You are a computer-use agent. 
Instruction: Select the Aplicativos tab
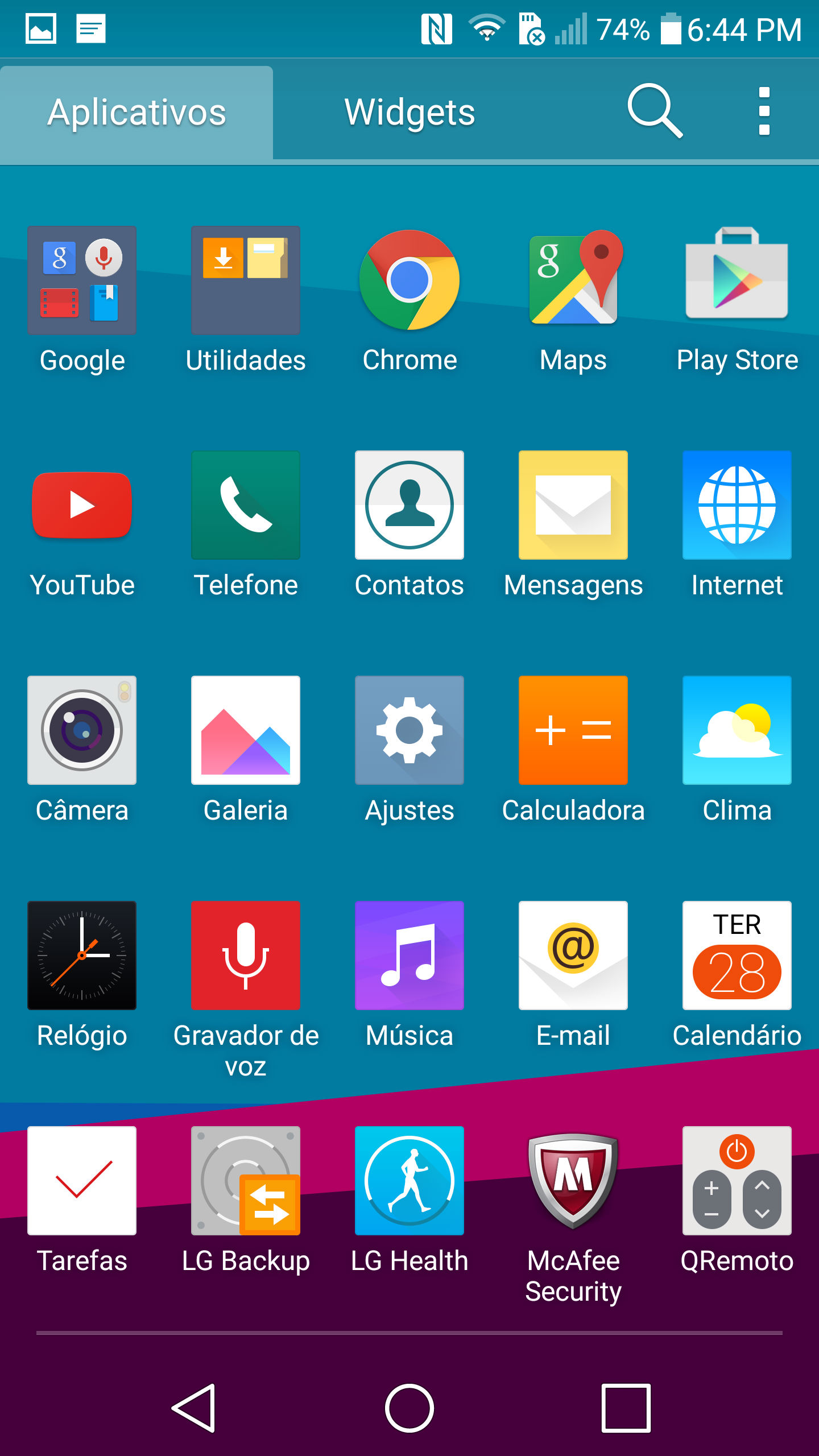[x=136, y=113]
